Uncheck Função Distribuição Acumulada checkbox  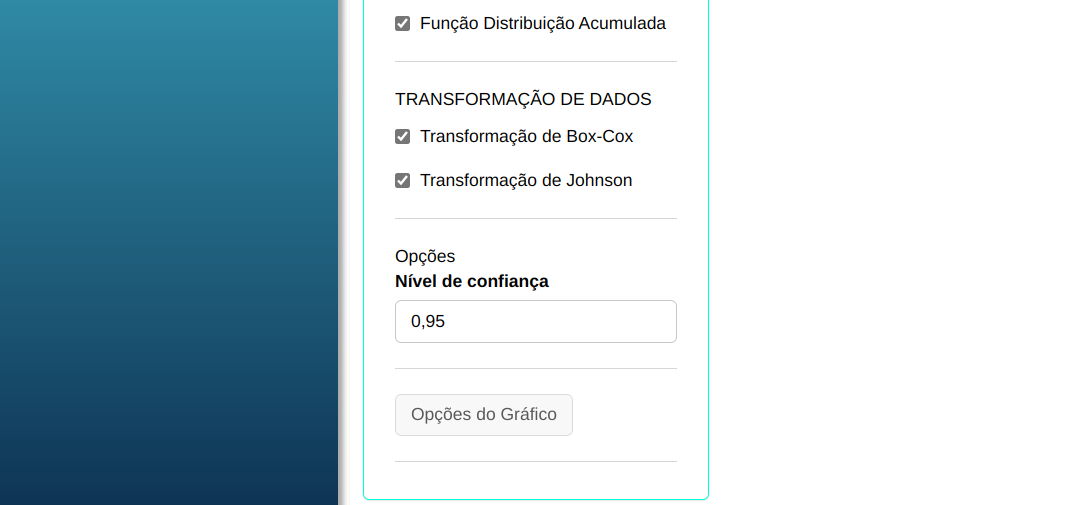coord(403,23)
